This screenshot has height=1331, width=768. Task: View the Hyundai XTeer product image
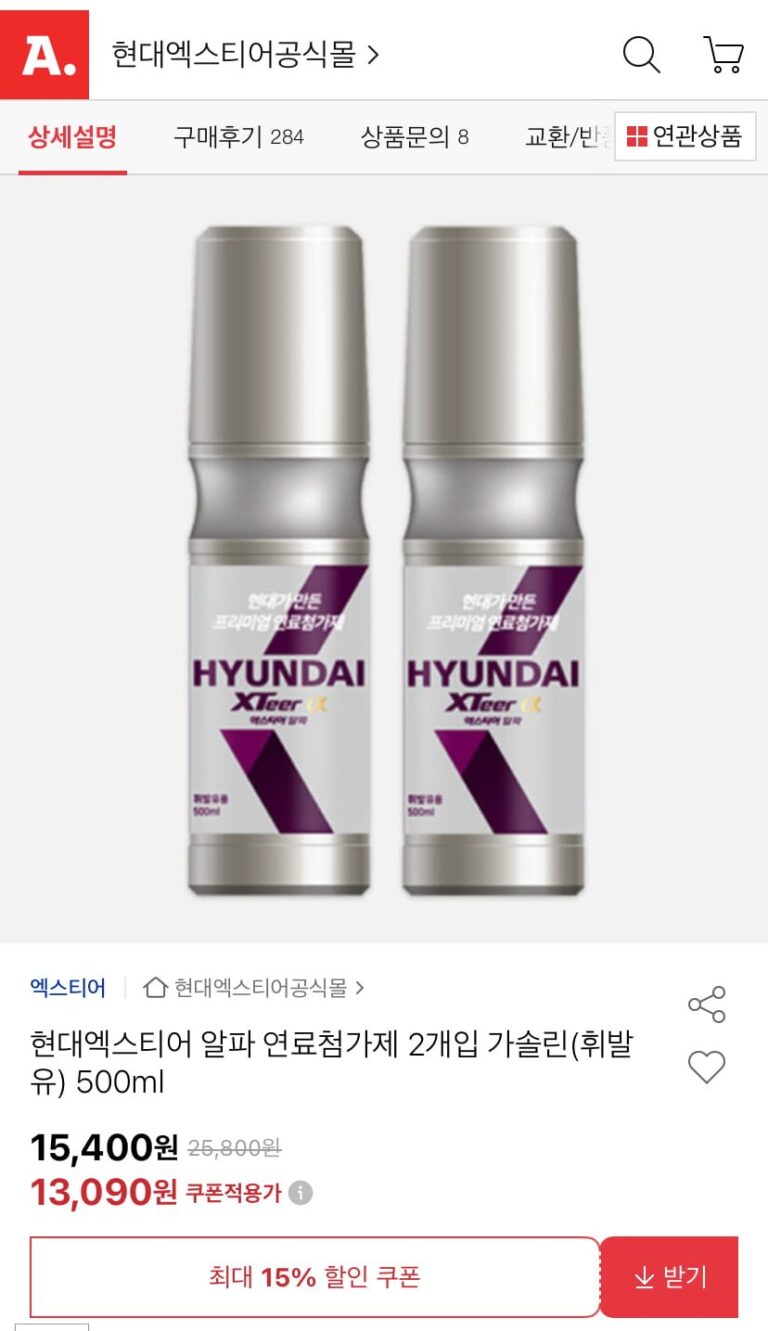pyautogui.click(x=384, y=560)
